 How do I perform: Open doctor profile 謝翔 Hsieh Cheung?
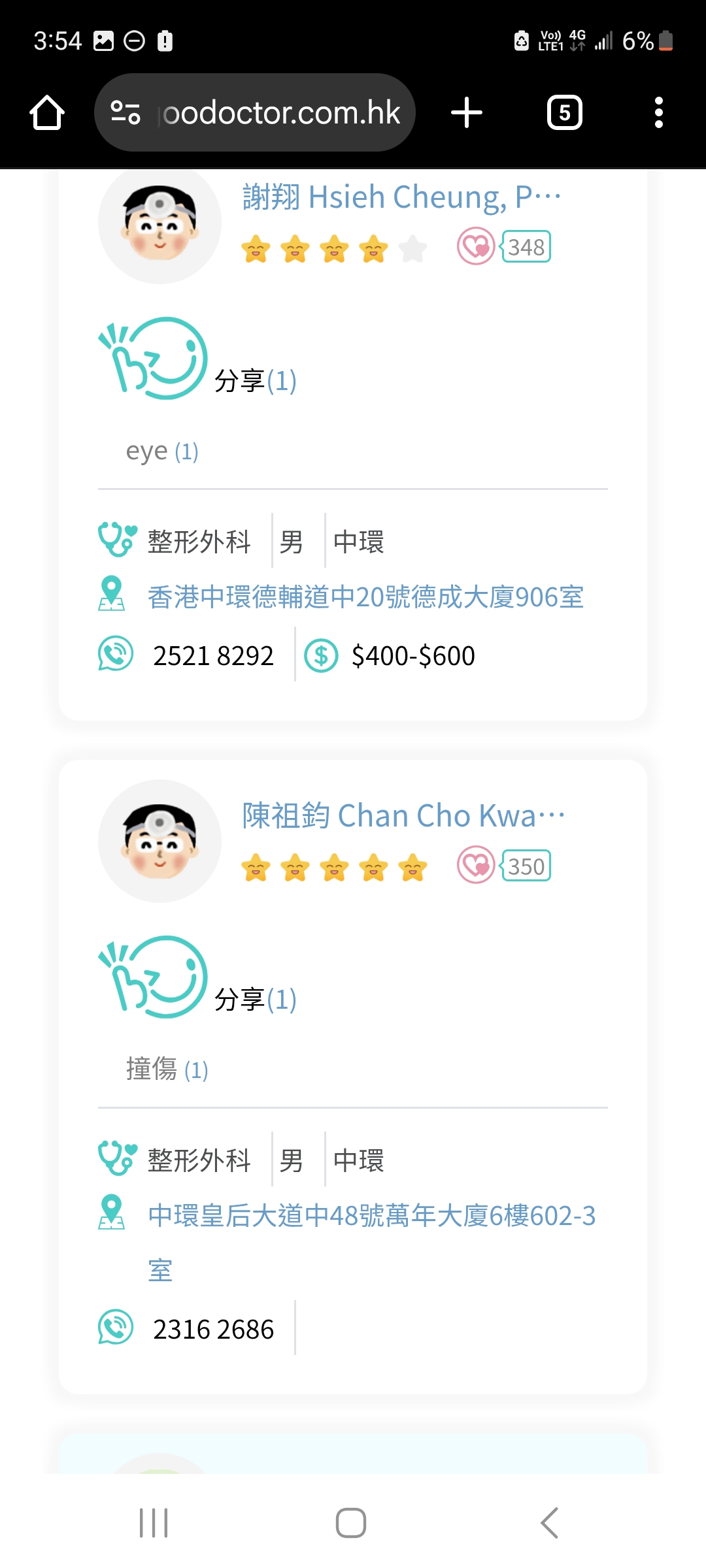[x=401, y=197]
